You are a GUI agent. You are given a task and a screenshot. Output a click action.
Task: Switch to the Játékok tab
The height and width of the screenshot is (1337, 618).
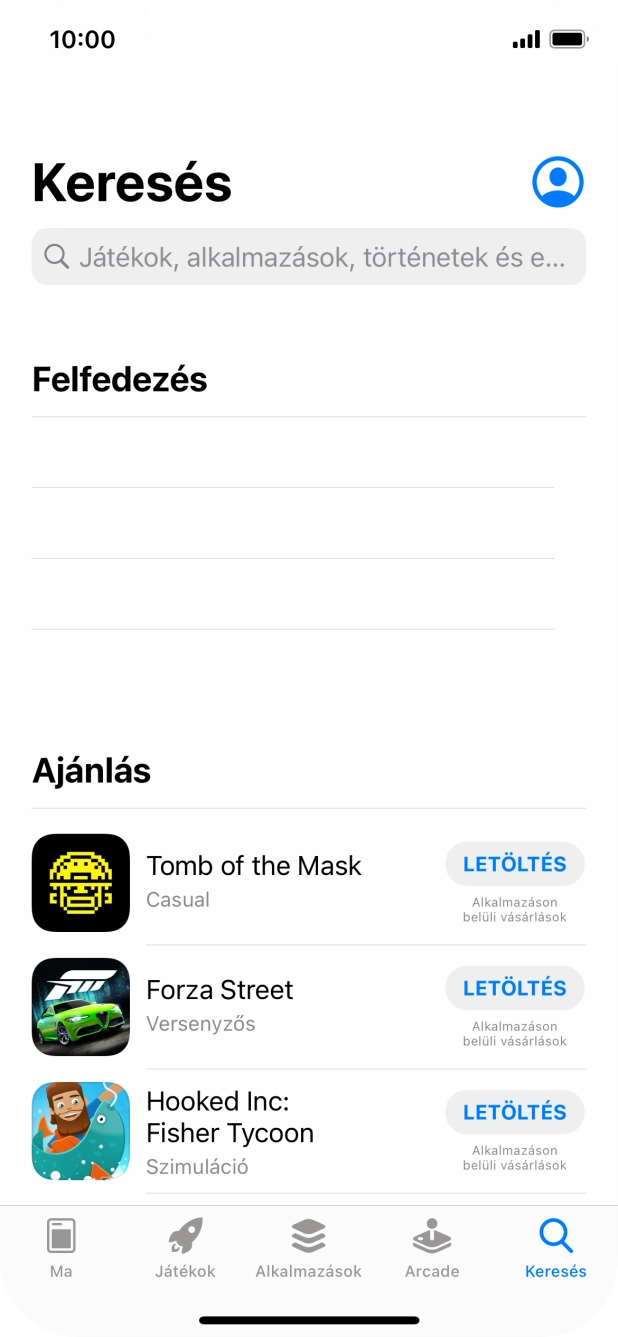click(x=185, y=1248)
